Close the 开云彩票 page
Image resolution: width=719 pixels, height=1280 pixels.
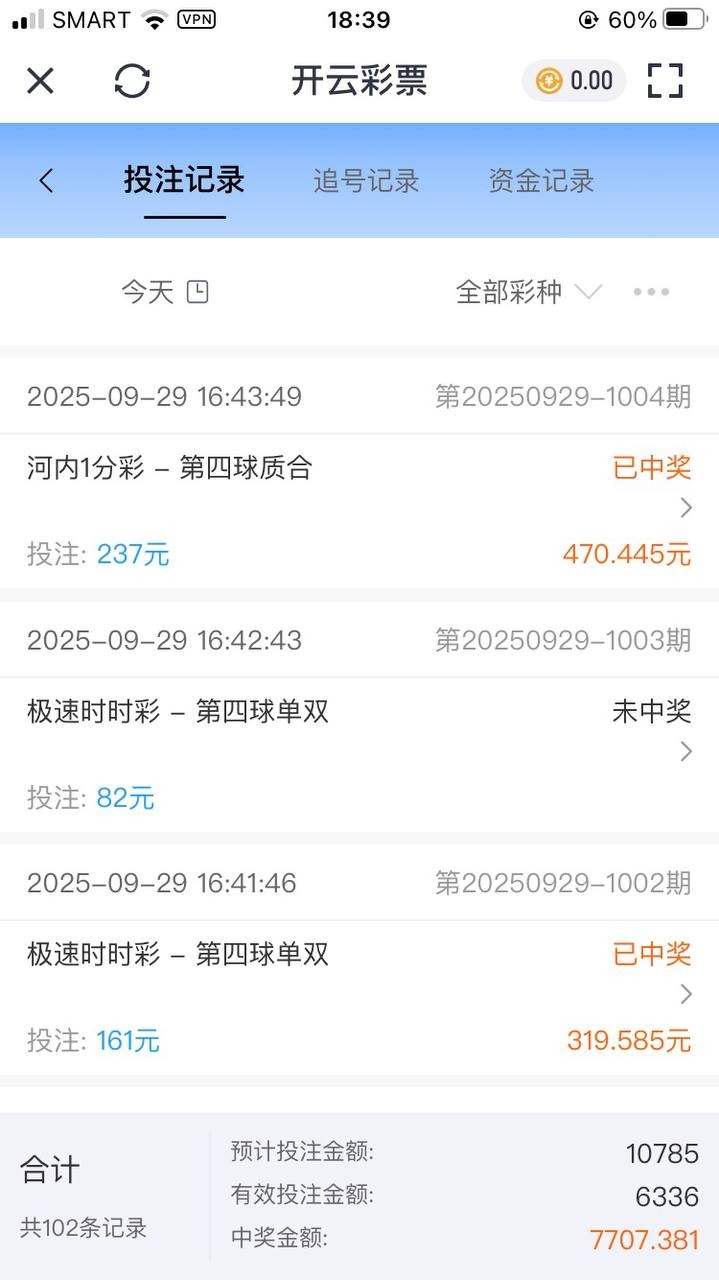(40, 80)
